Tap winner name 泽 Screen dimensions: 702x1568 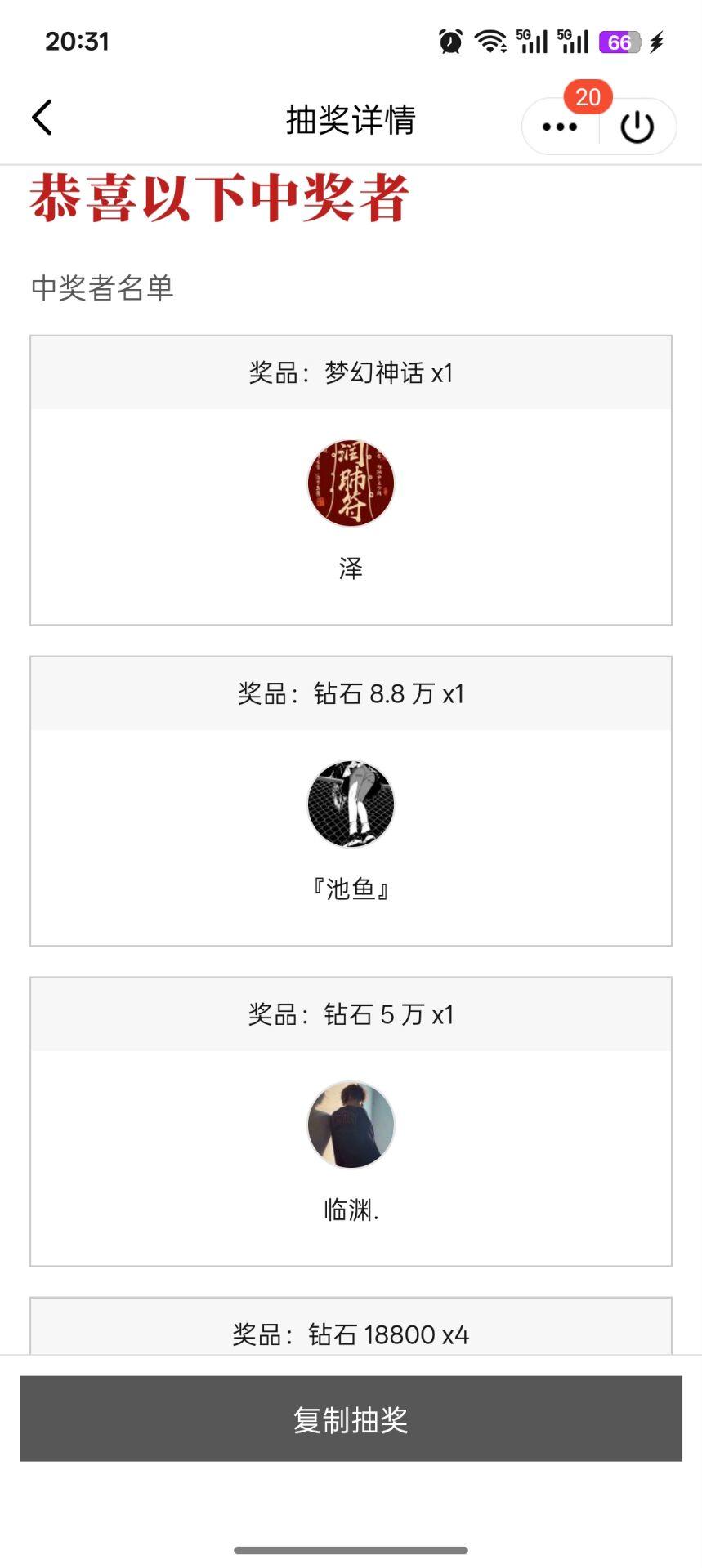tap(351, 570)
